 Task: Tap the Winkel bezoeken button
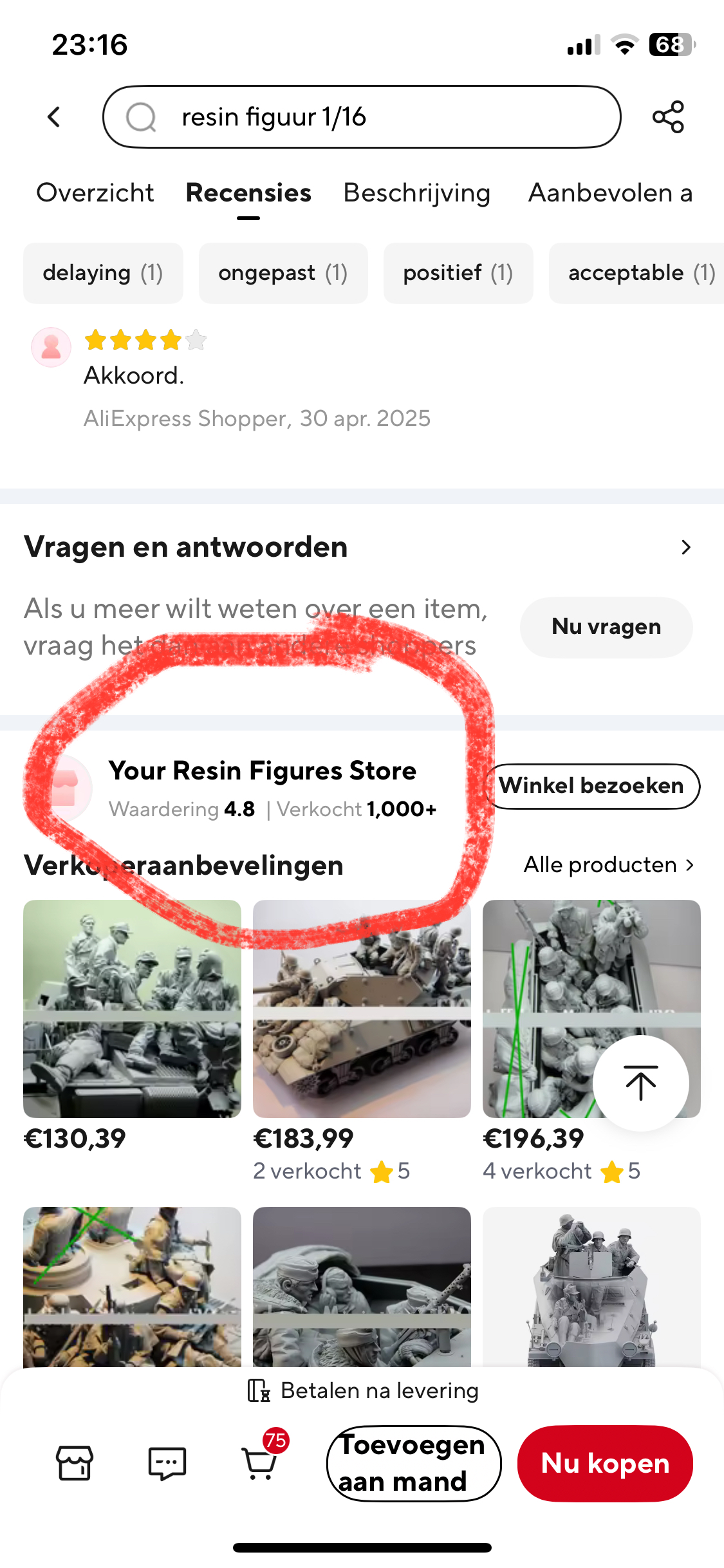click(591, 786)
